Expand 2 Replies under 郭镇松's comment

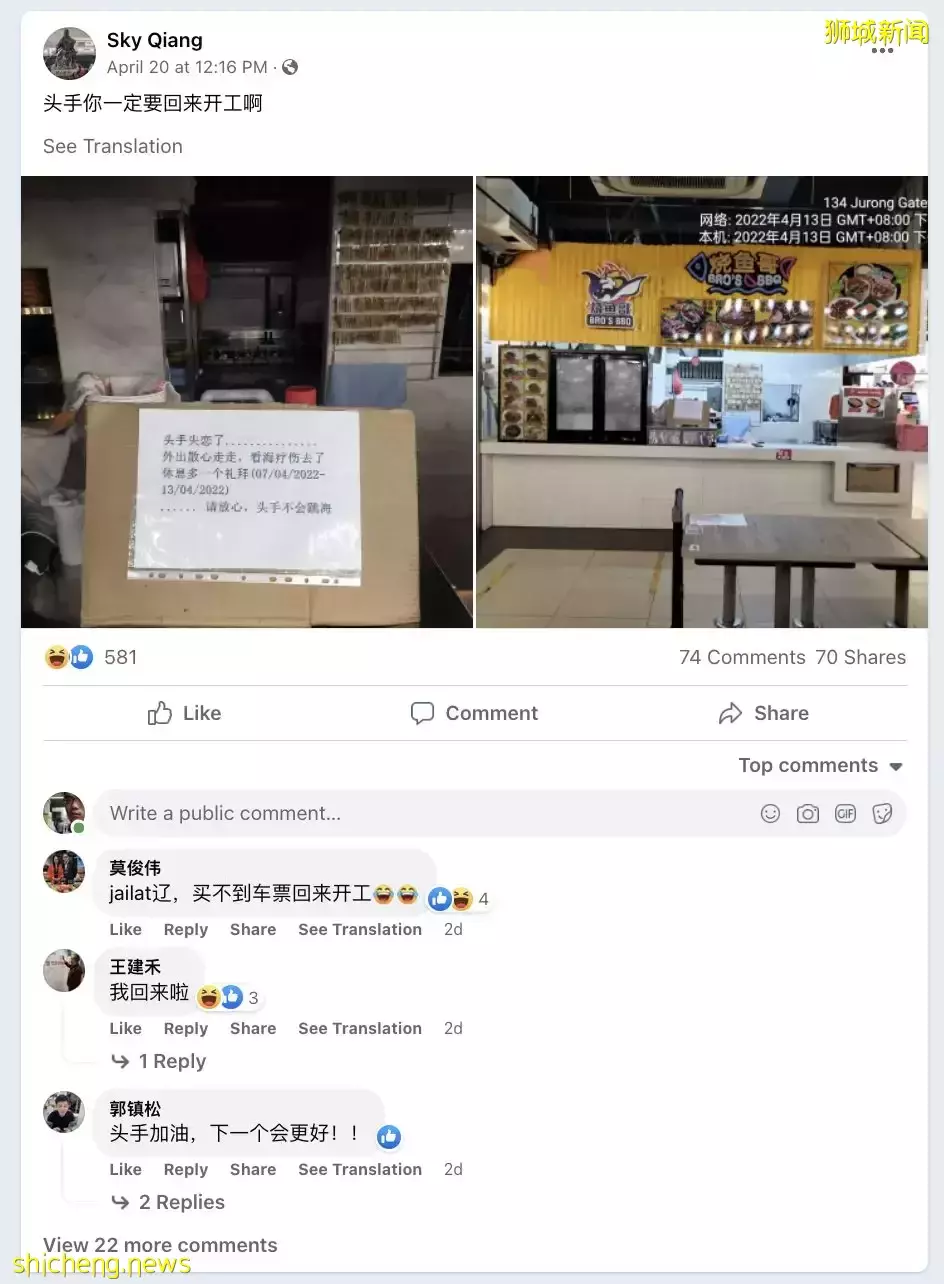click(180, 1202)
